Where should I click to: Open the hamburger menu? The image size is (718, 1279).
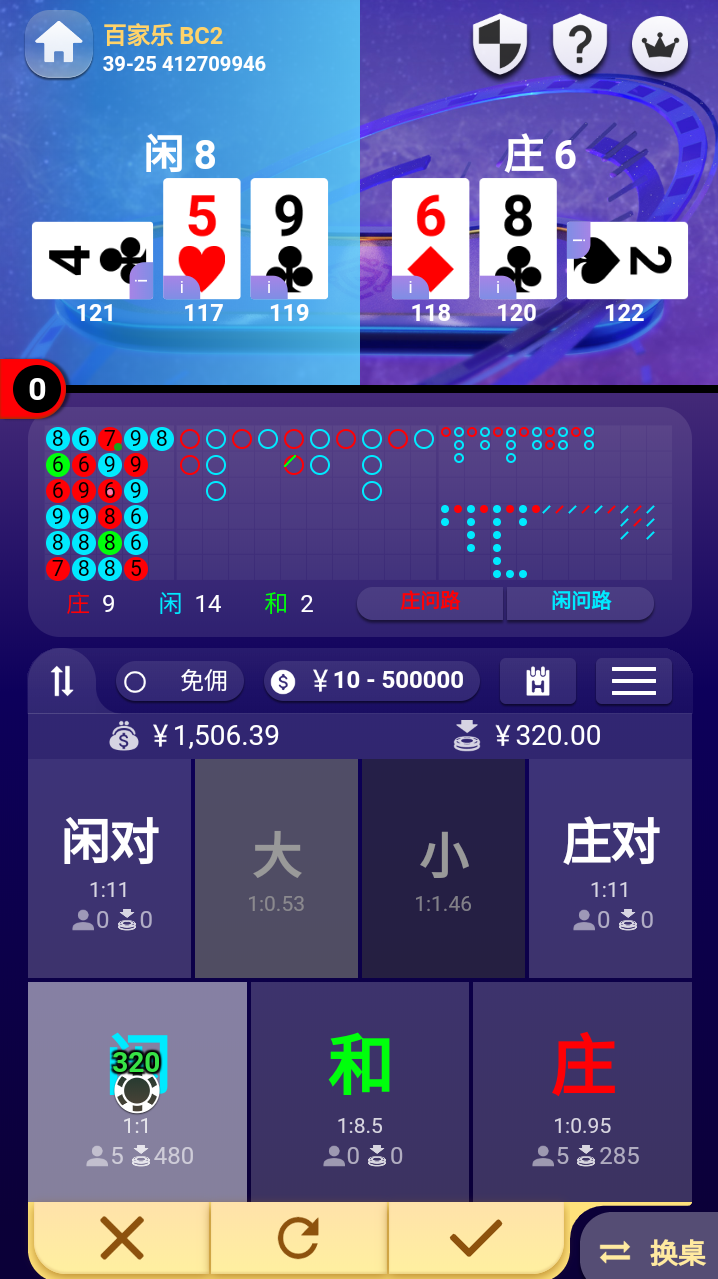(633, 681)
